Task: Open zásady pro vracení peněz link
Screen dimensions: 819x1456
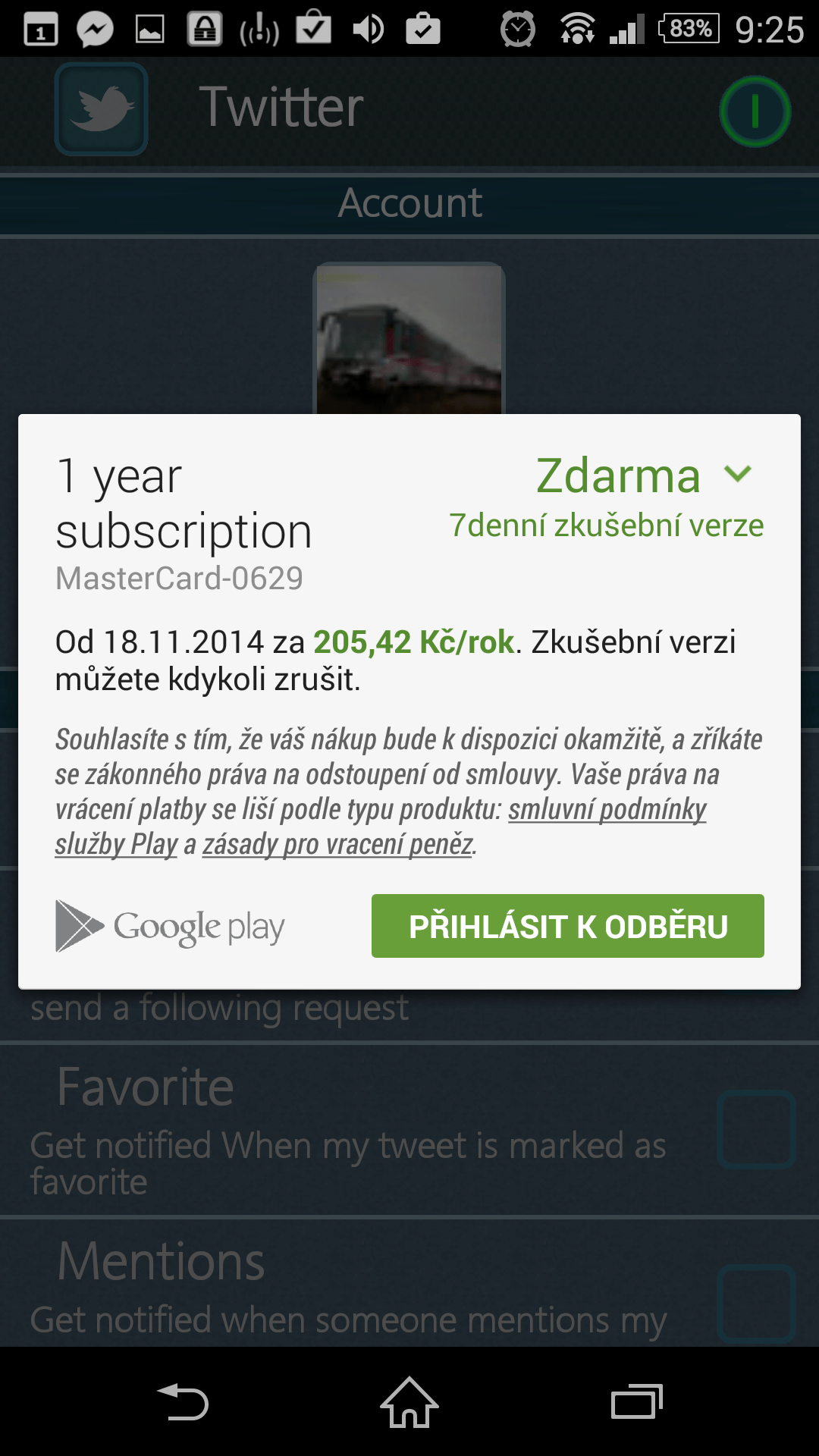Action: click(338, 844)
